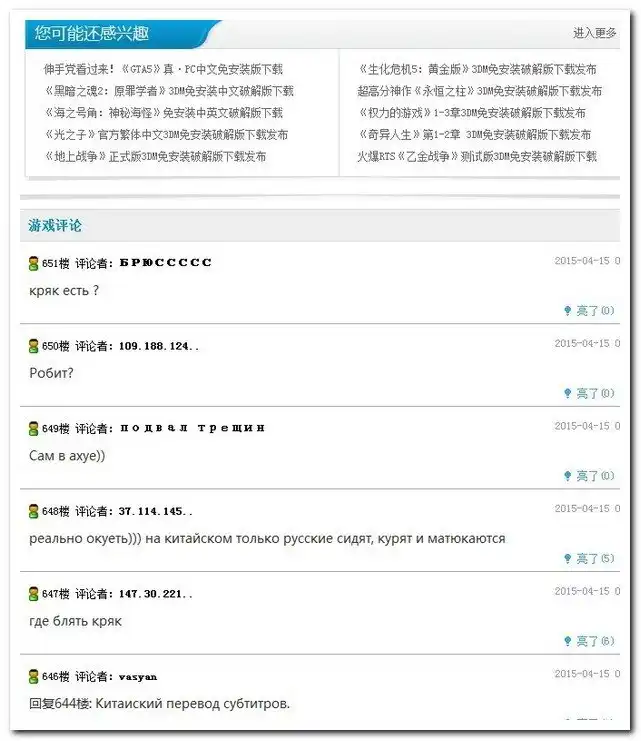Open the 进入更多 link
This screenshot has height=741, width=641.
click(x=594, y=33)
